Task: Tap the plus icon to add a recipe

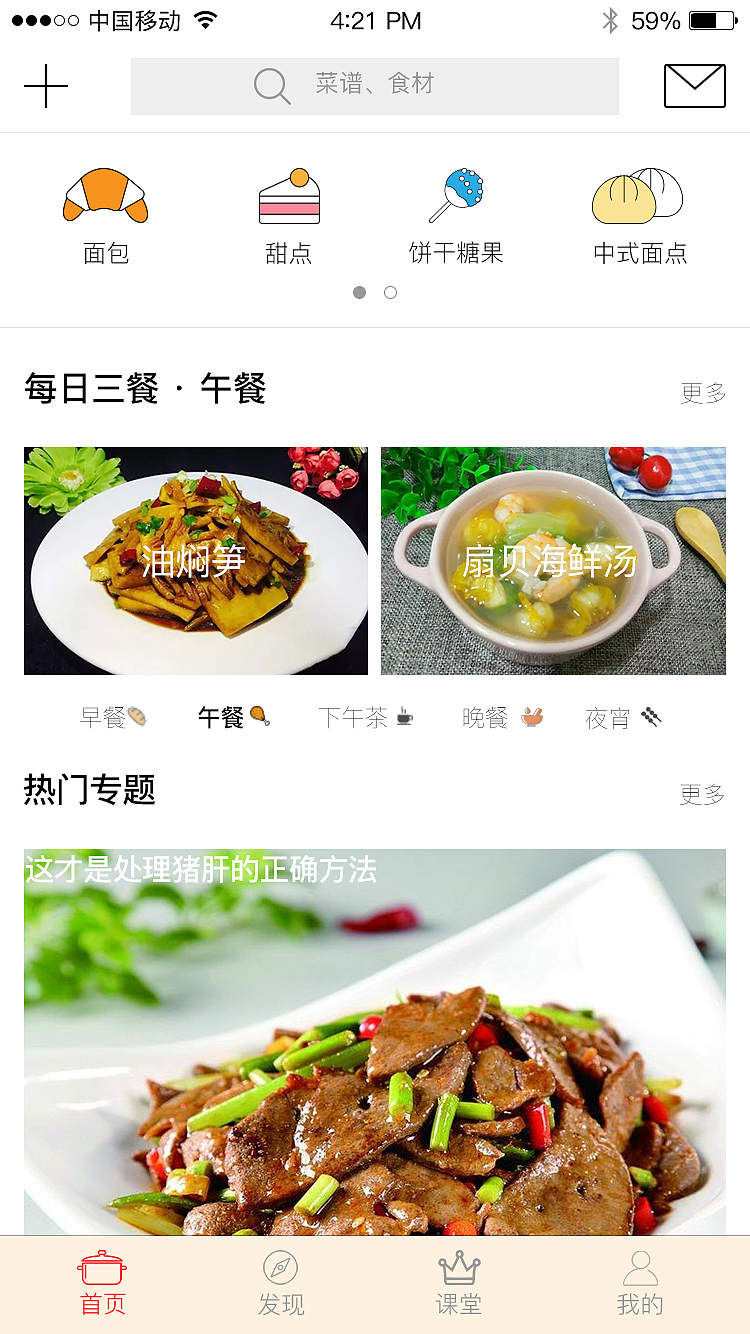Action: [45, 86]
